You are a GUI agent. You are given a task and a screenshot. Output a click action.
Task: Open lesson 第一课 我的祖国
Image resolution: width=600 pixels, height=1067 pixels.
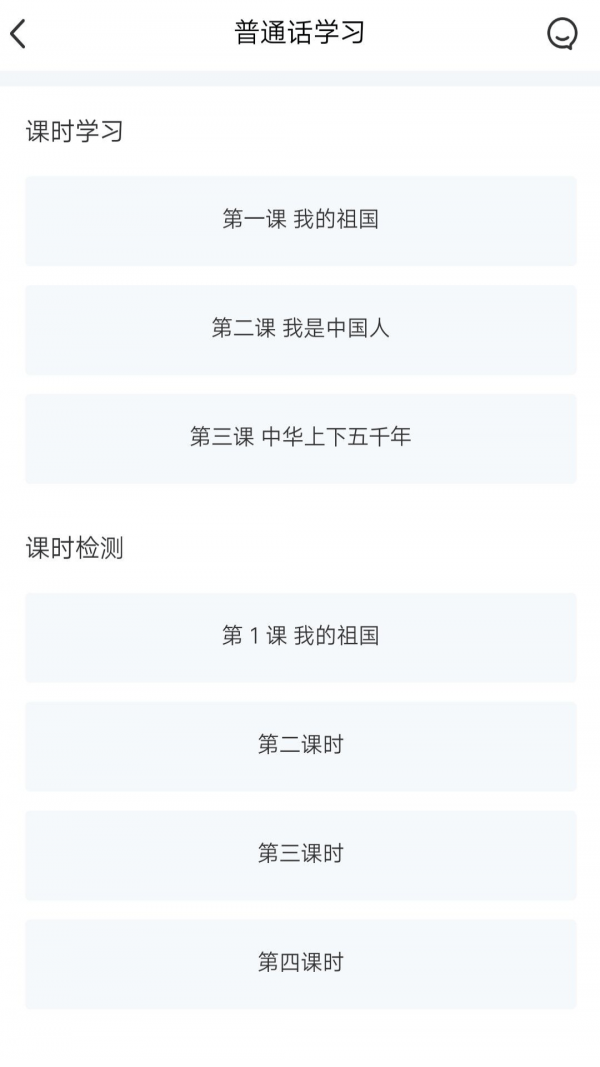[300, 220]
